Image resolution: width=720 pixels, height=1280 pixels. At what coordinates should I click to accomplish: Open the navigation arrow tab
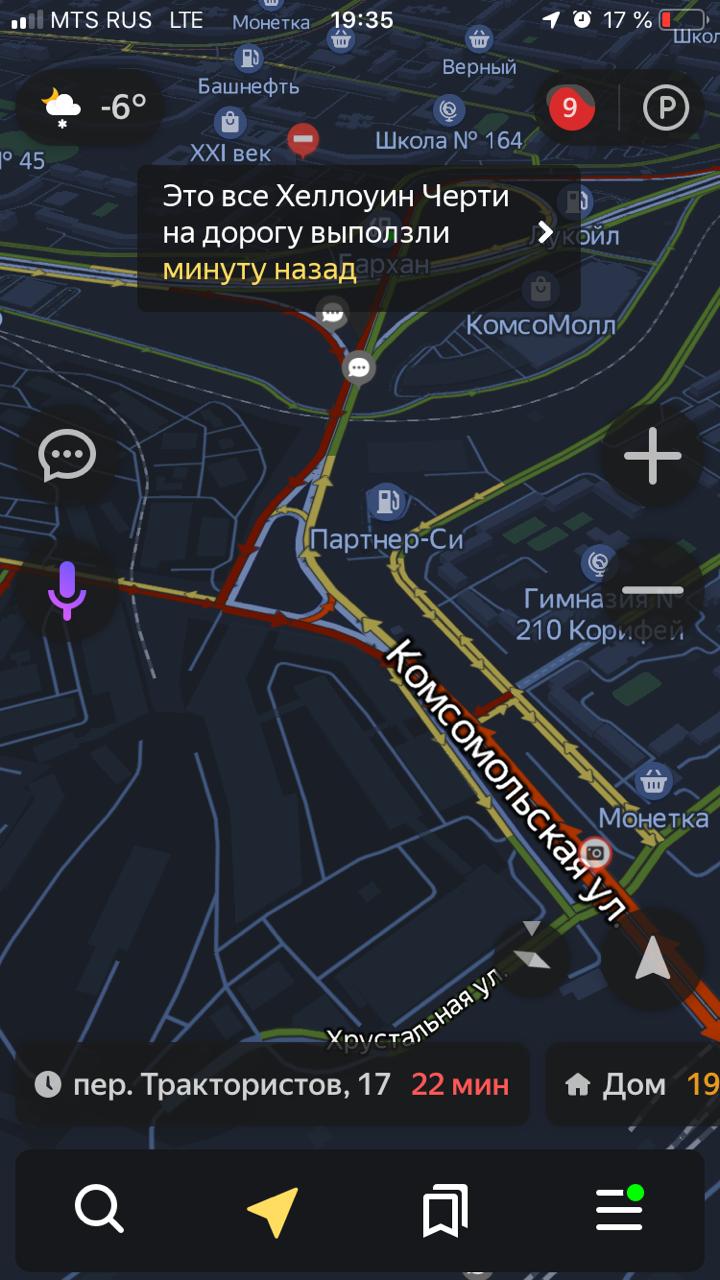pyautogui.click(x=272, y=1211)
